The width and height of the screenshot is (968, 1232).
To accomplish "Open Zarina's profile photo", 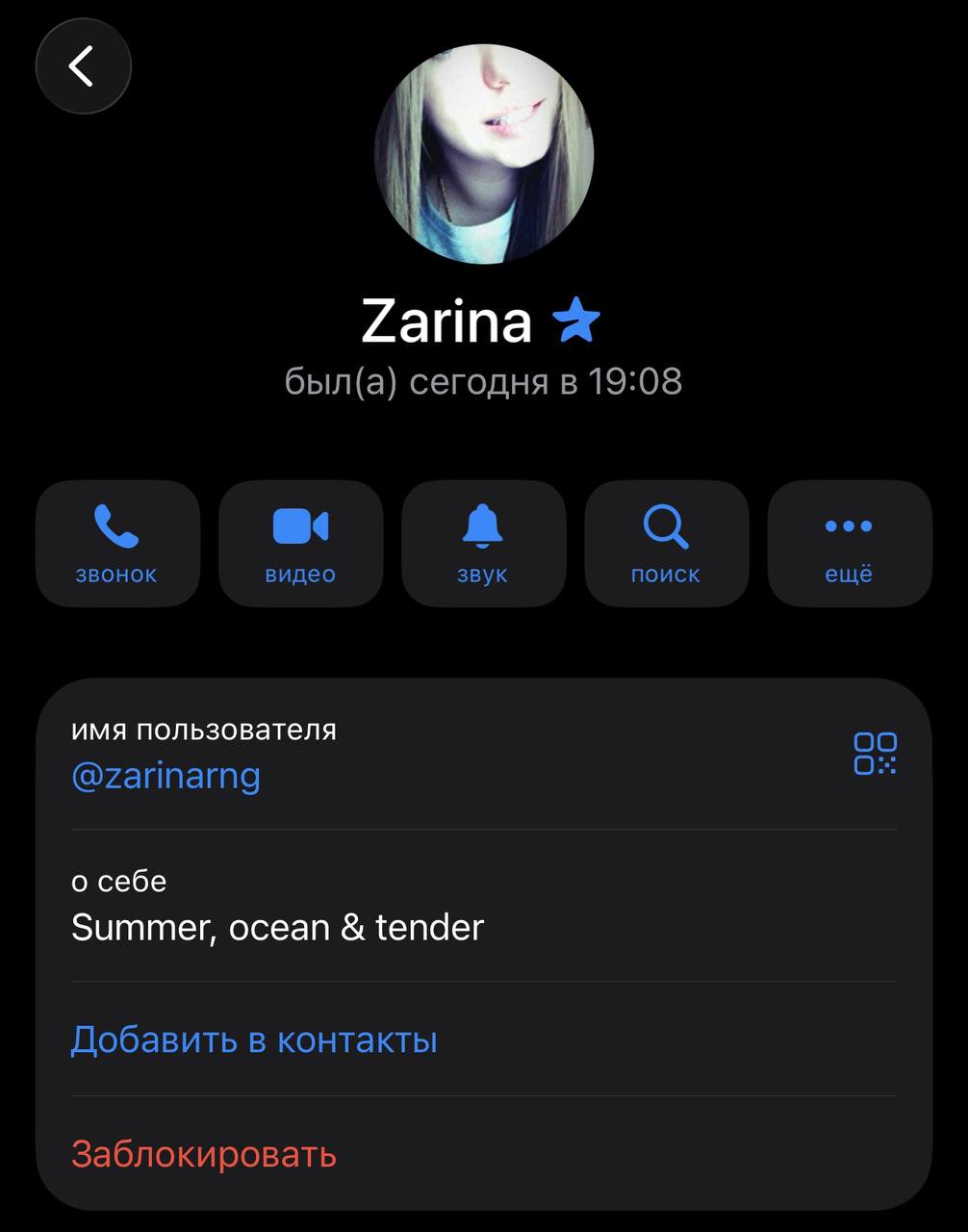I will pos(484,154).
